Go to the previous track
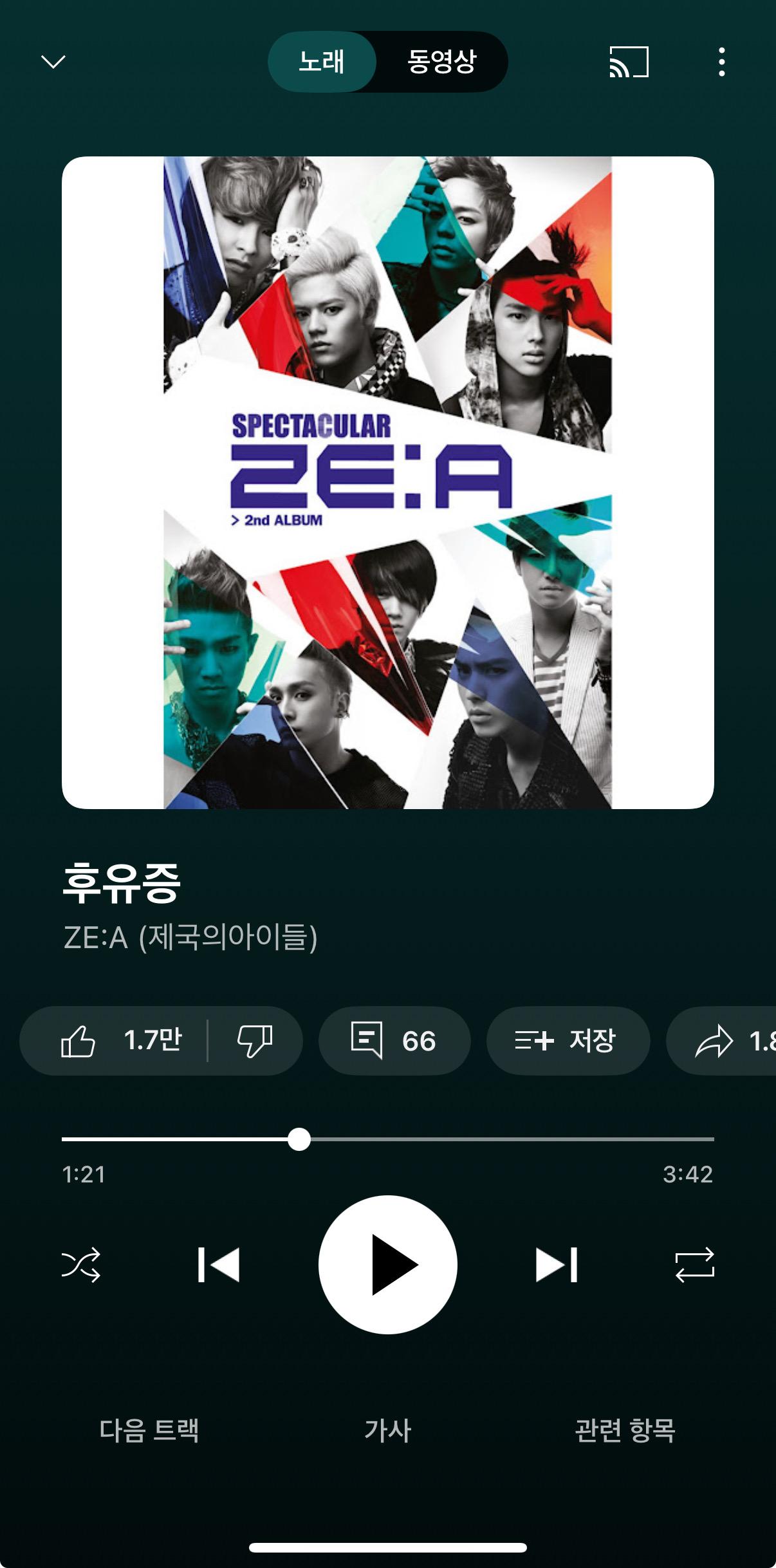 [219, 1265]
